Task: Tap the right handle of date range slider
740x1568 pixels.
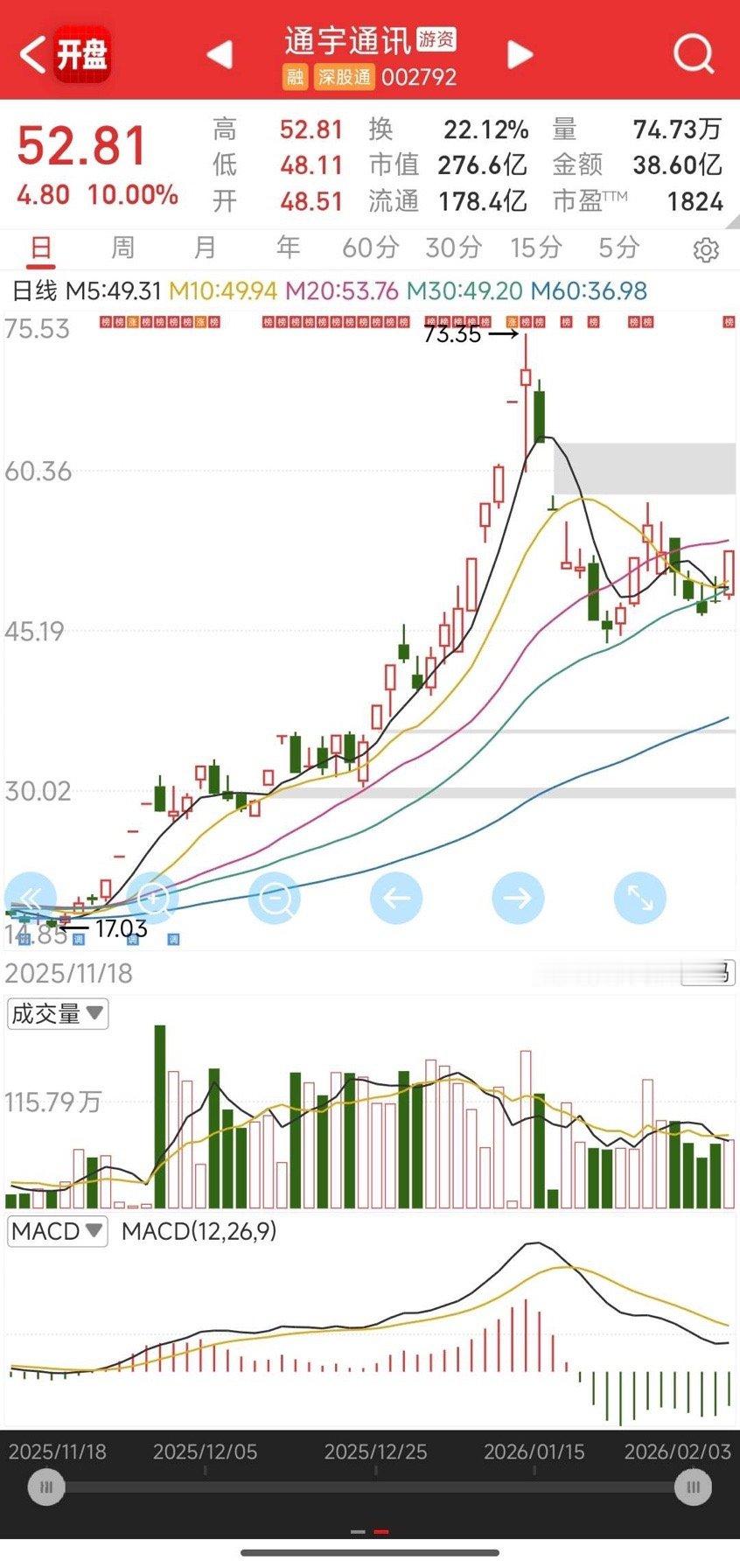Action: click(x=694, y=1487)
